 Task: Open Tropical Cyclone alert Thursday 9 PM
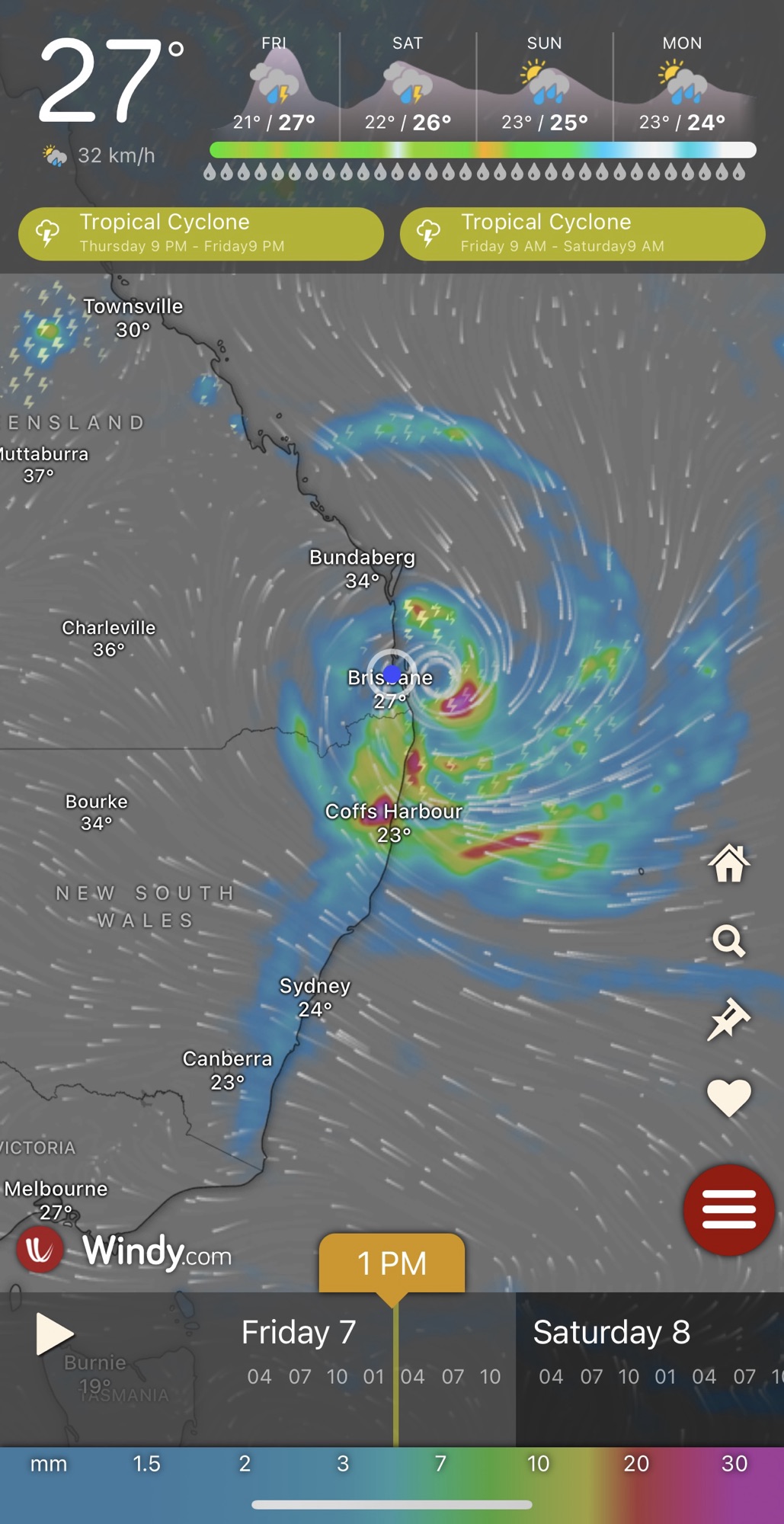tap(201, 234)
